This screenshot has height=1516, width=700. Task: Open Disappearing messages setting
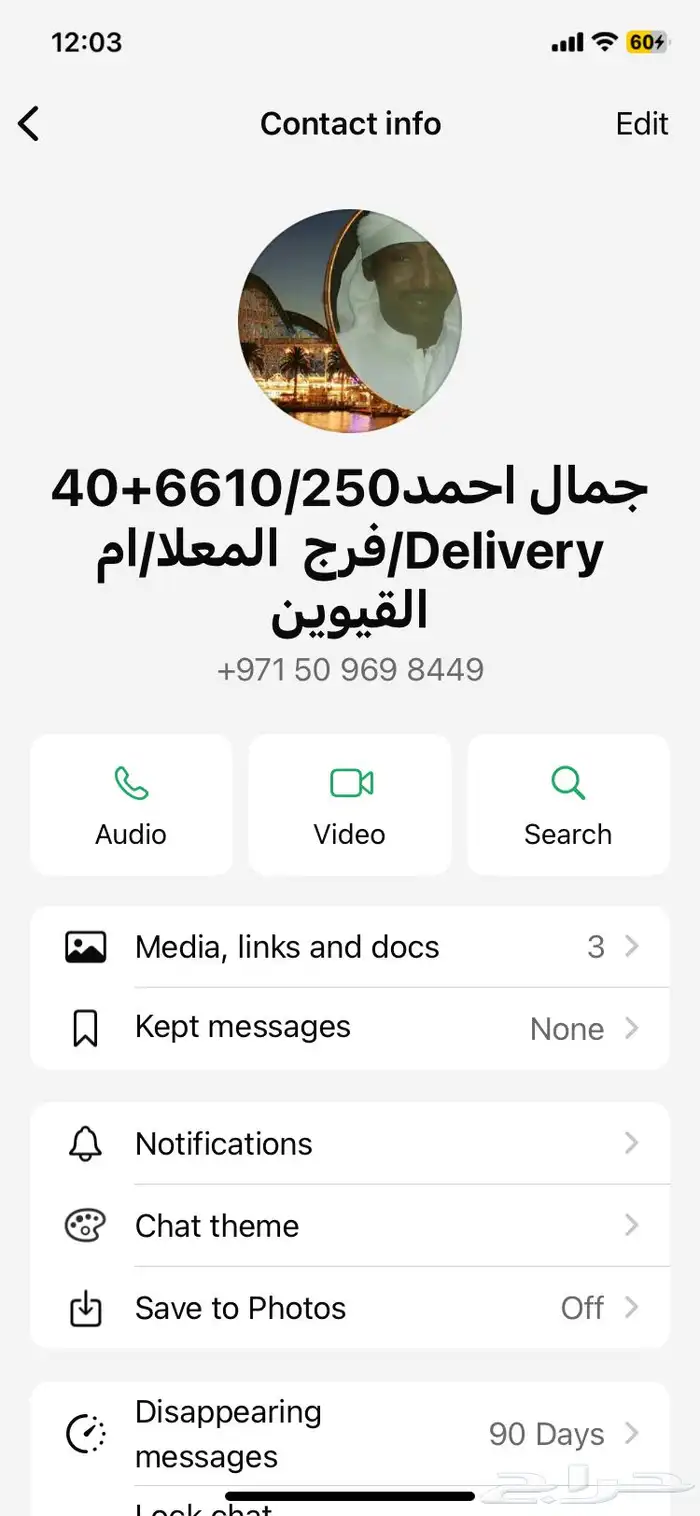[x=350, y=1434]
